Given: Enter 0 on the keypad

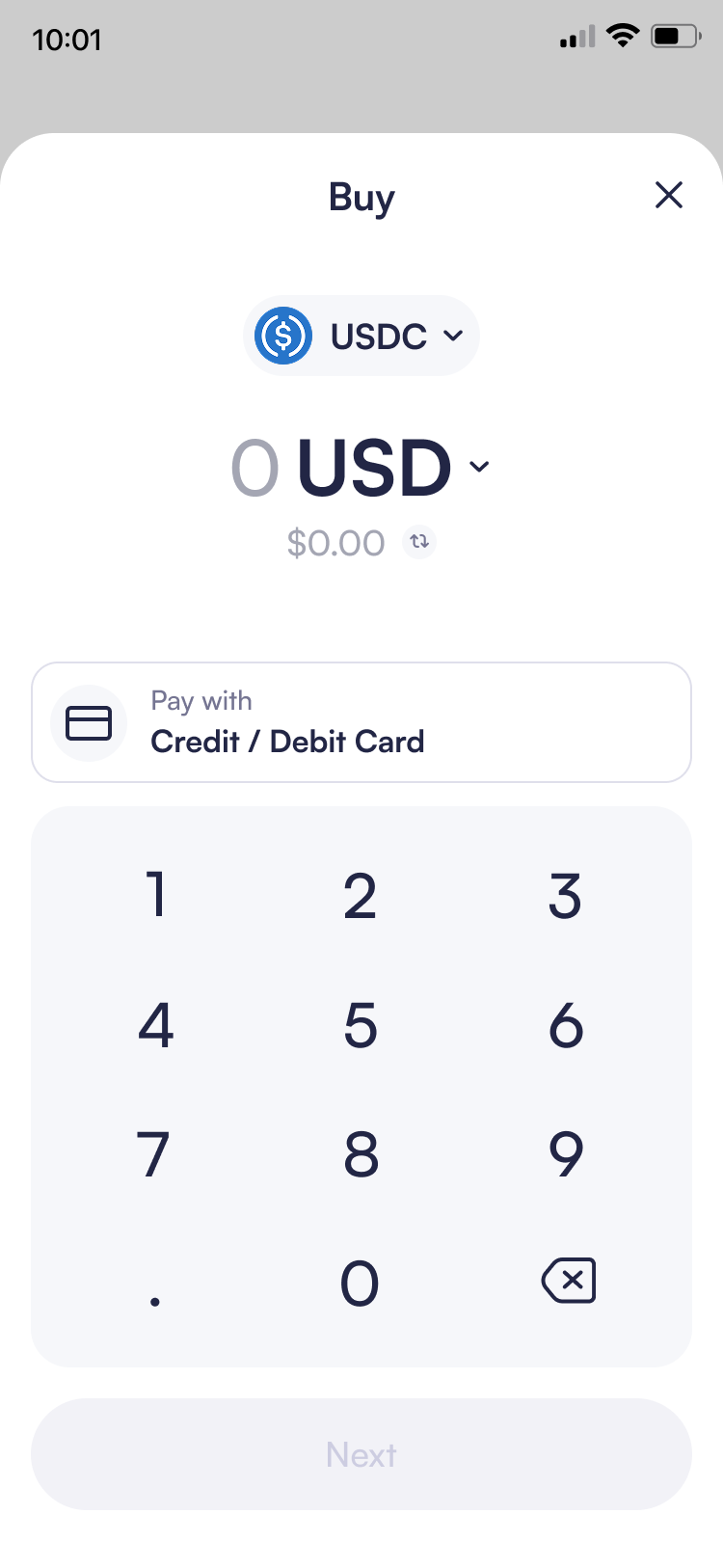Looking at the screenshot, I should click(x=361, y=1283).
